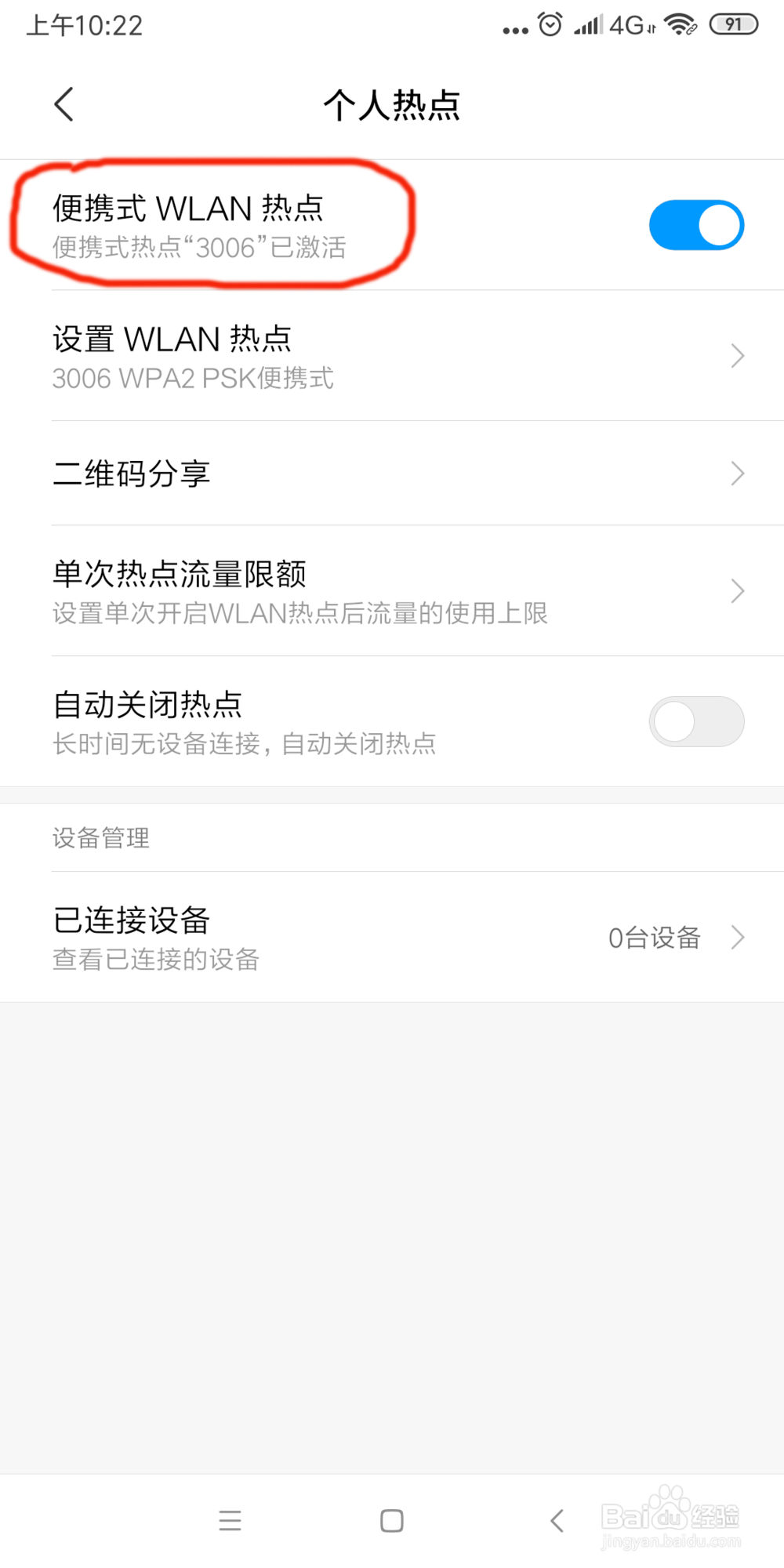Tap the back arrow to exit 个人热点
Screen dimensions: 784x1568
click(x=64, y=103)
